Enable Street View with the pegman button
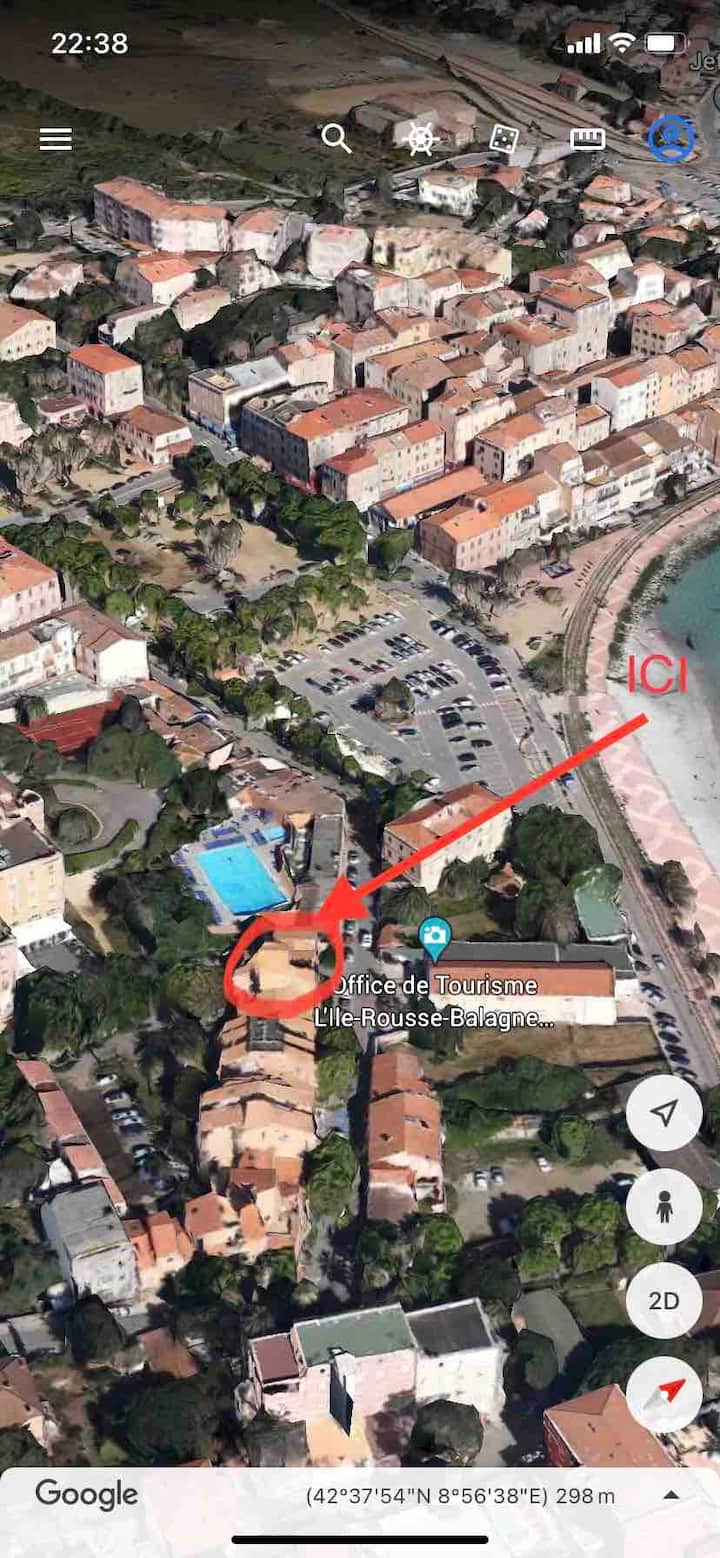The height and width of the screenshot is (1558, 720). pos(664,1206)
